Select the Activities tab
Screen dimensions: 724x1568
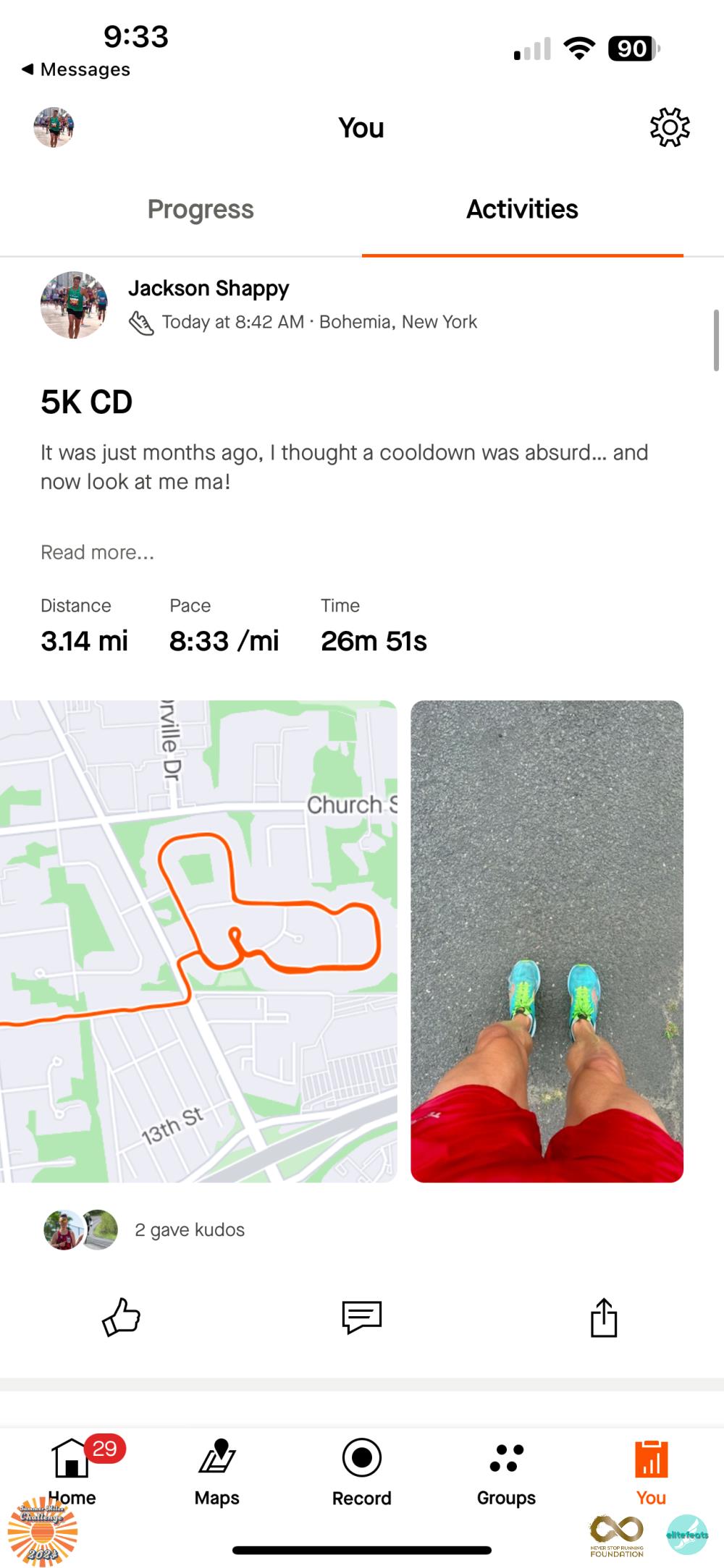[522, 210]
